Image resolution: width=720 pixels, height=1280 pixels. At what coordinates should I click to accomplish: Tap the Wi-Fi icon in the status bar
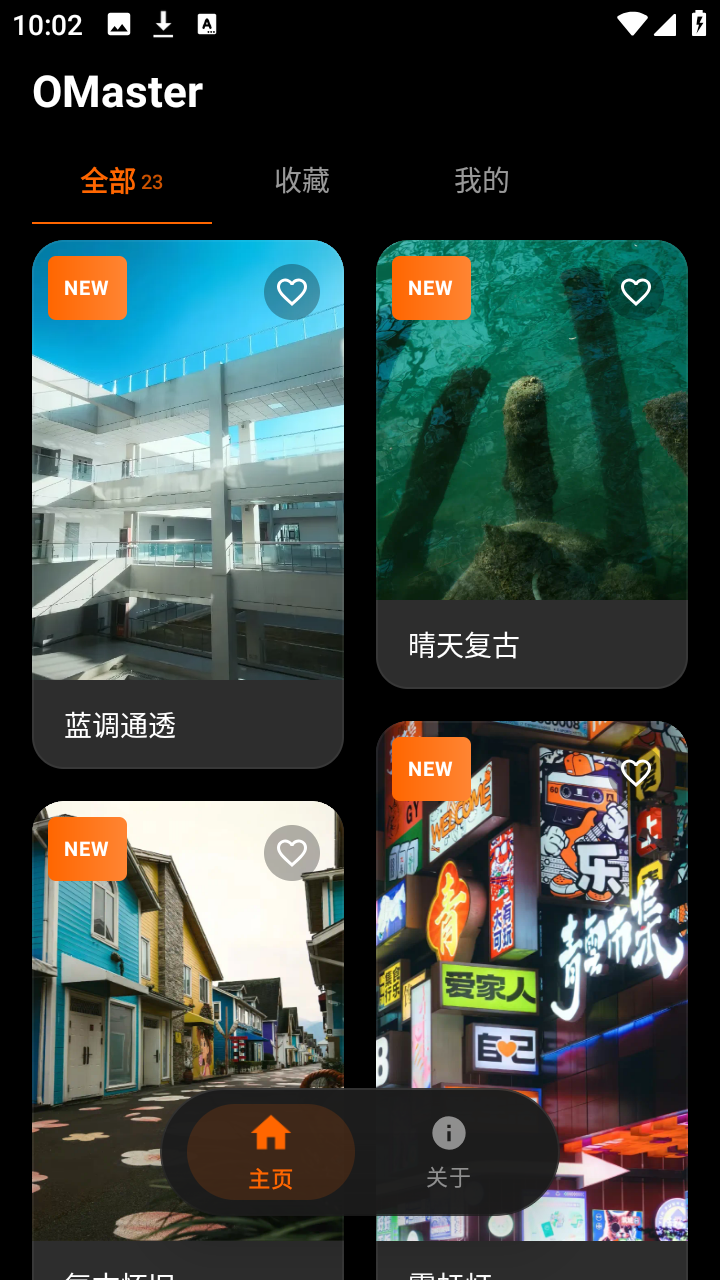[630, 24]
